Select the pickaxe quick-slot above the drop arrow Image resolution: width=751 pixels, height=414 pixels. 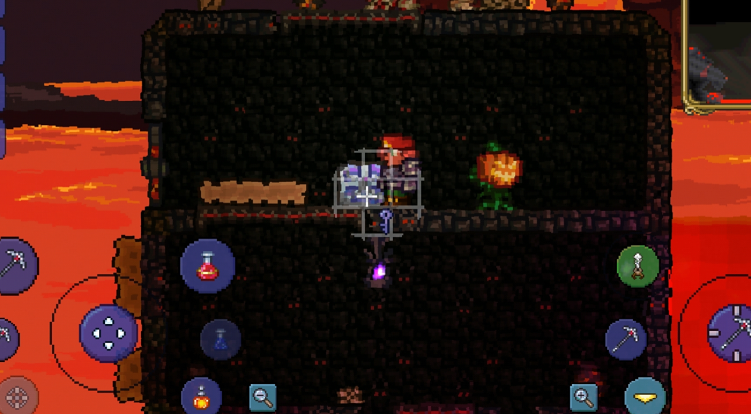click(626, 340)
